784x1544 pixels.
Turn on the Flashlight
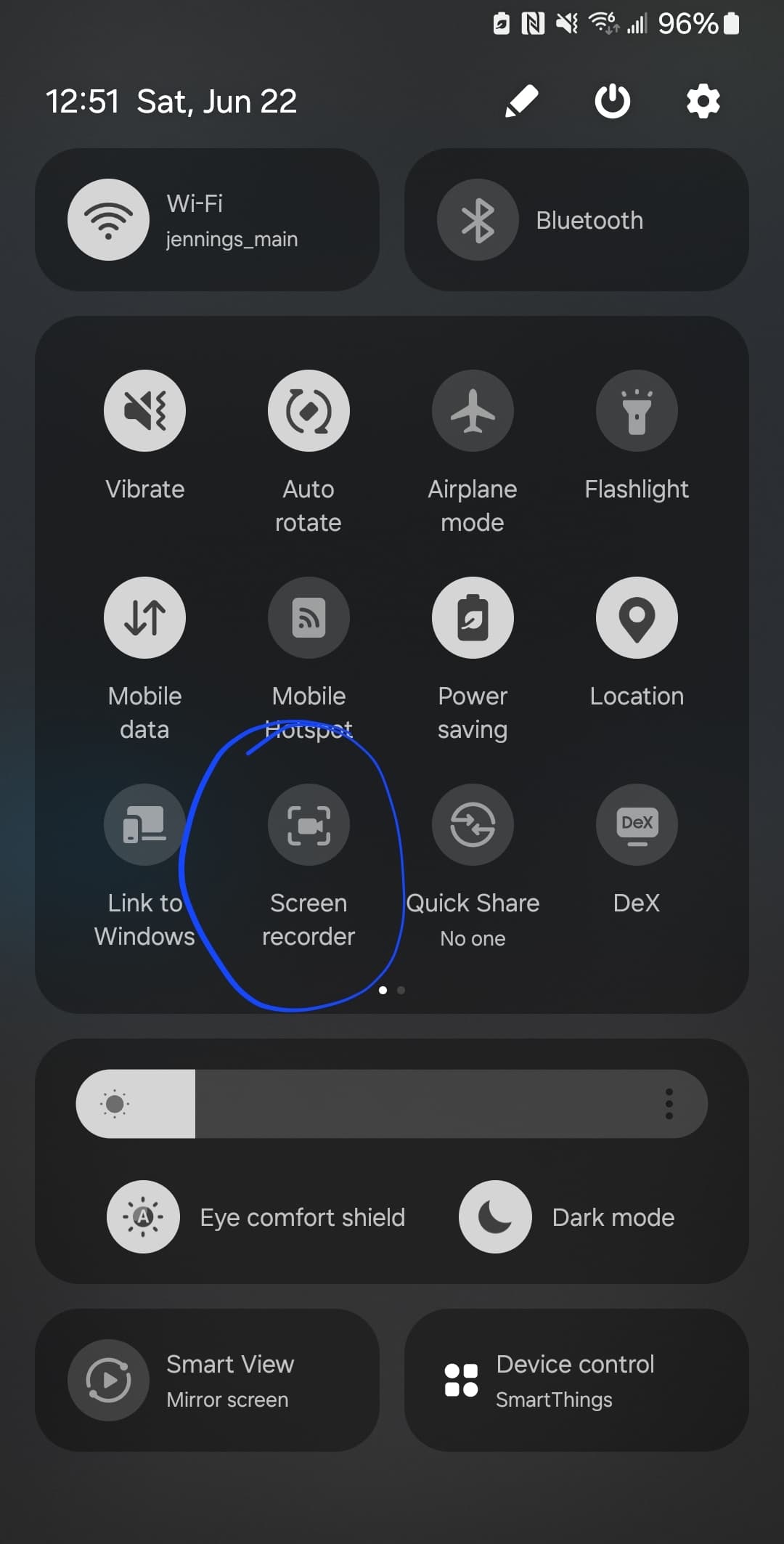[637, 411]
